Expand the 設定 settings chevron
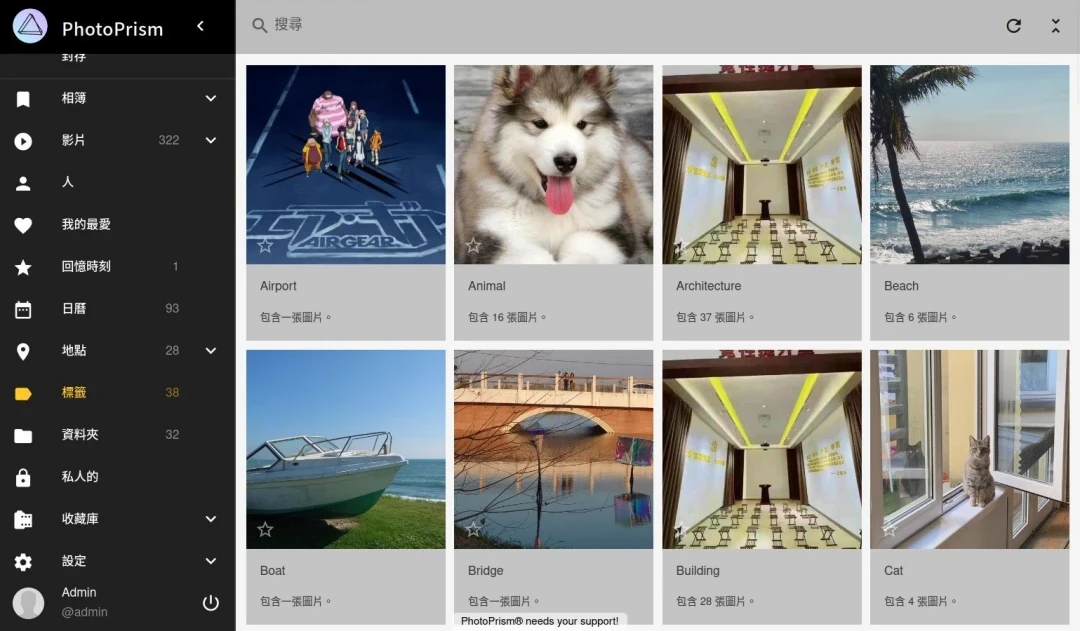 click(x=211, y=561)
